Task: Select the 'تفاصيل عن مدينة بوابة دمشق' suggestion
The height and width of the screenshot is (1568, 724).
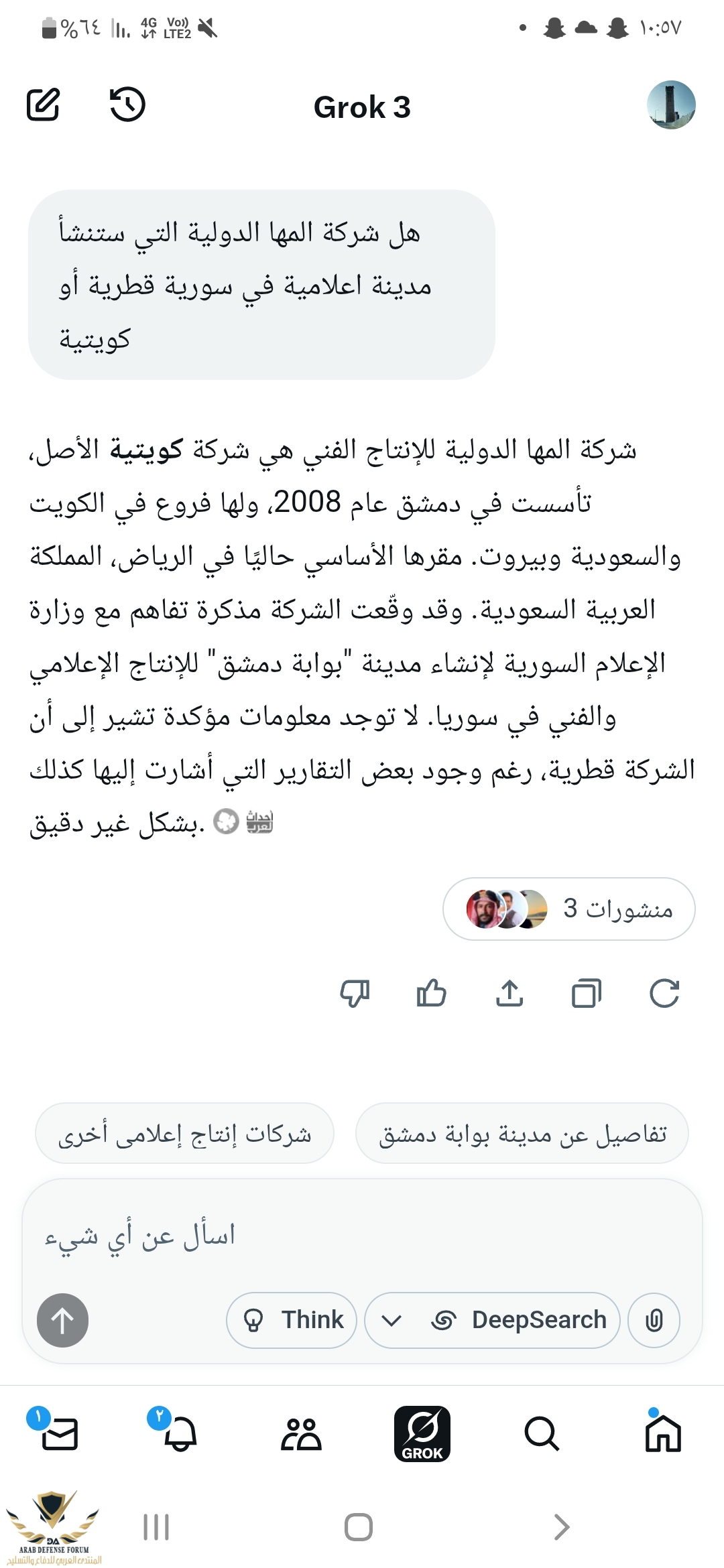Action: 522,1134
